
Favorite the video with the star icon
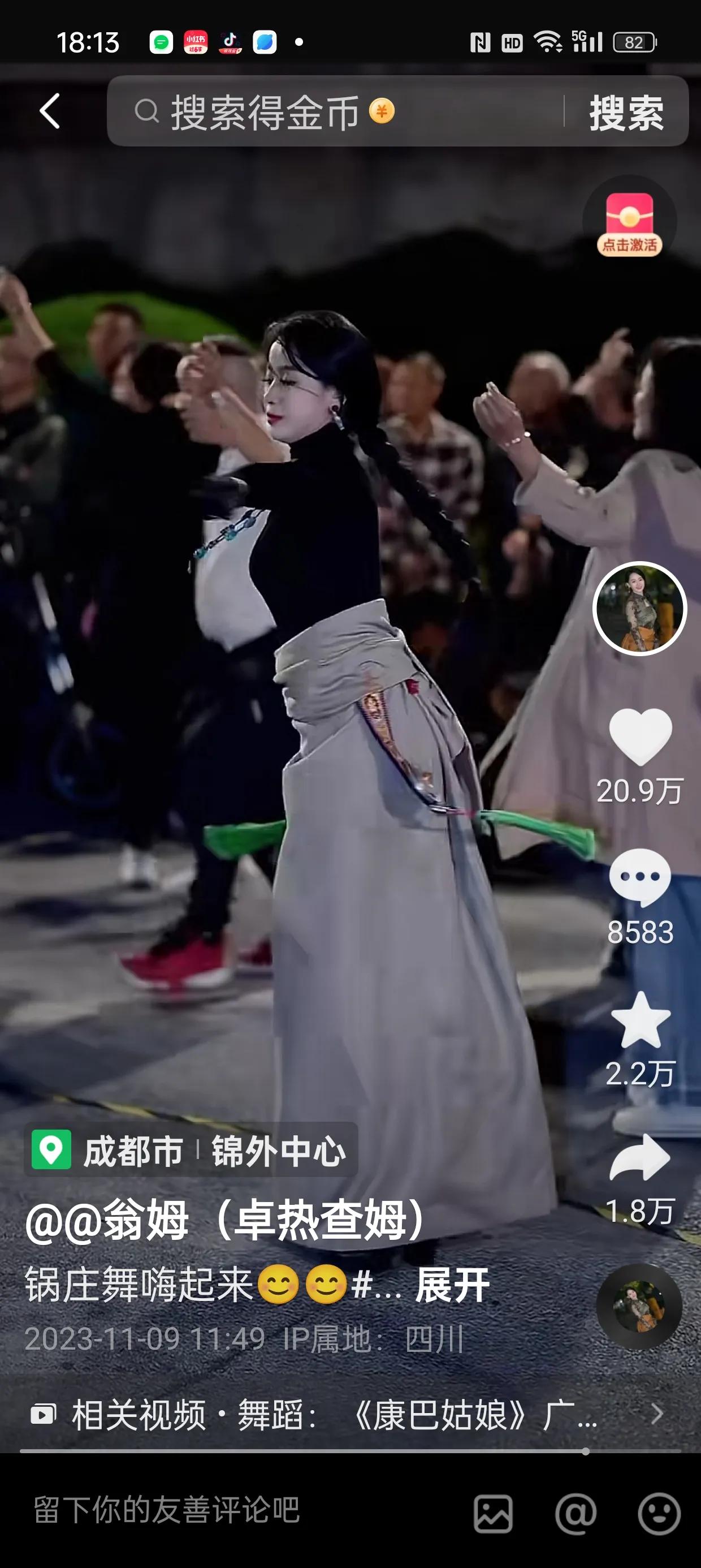coord(640,1020)
